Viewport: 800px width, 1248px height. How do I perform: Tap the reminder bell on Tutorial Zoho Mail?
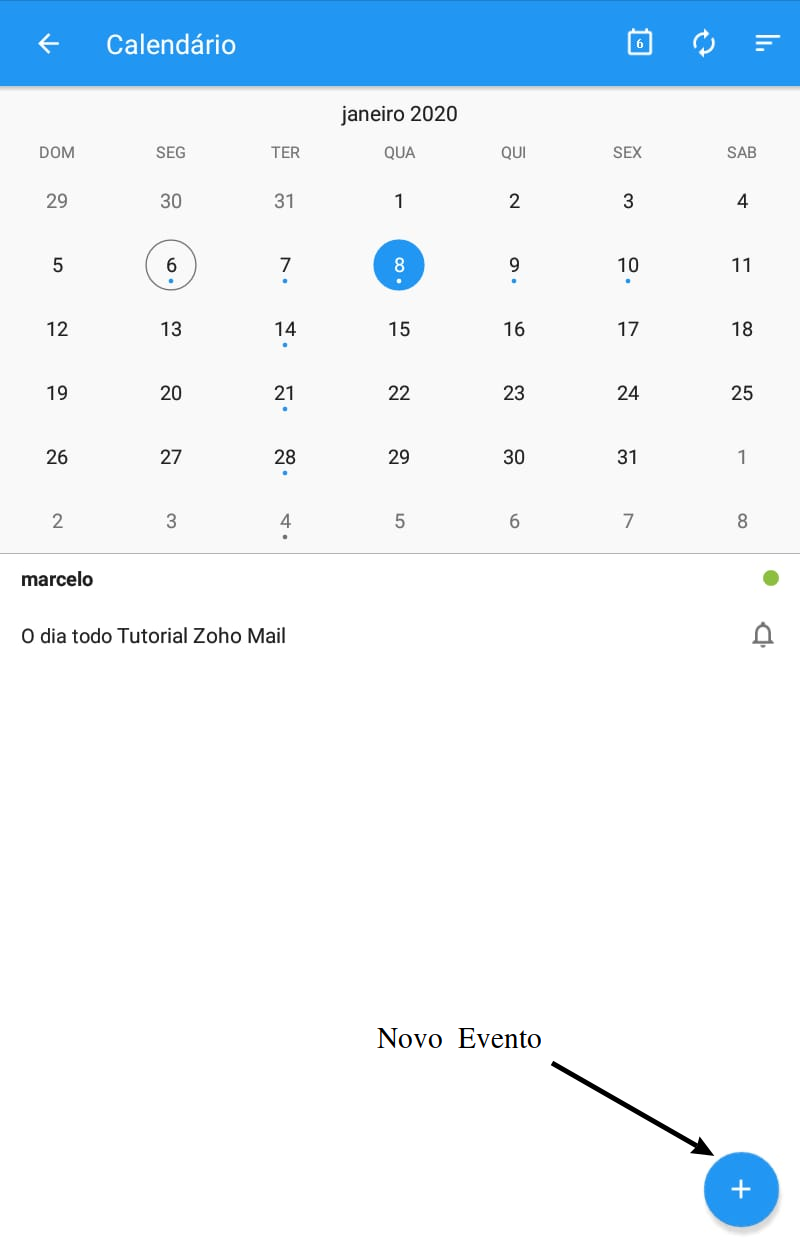tap(763, 635)
